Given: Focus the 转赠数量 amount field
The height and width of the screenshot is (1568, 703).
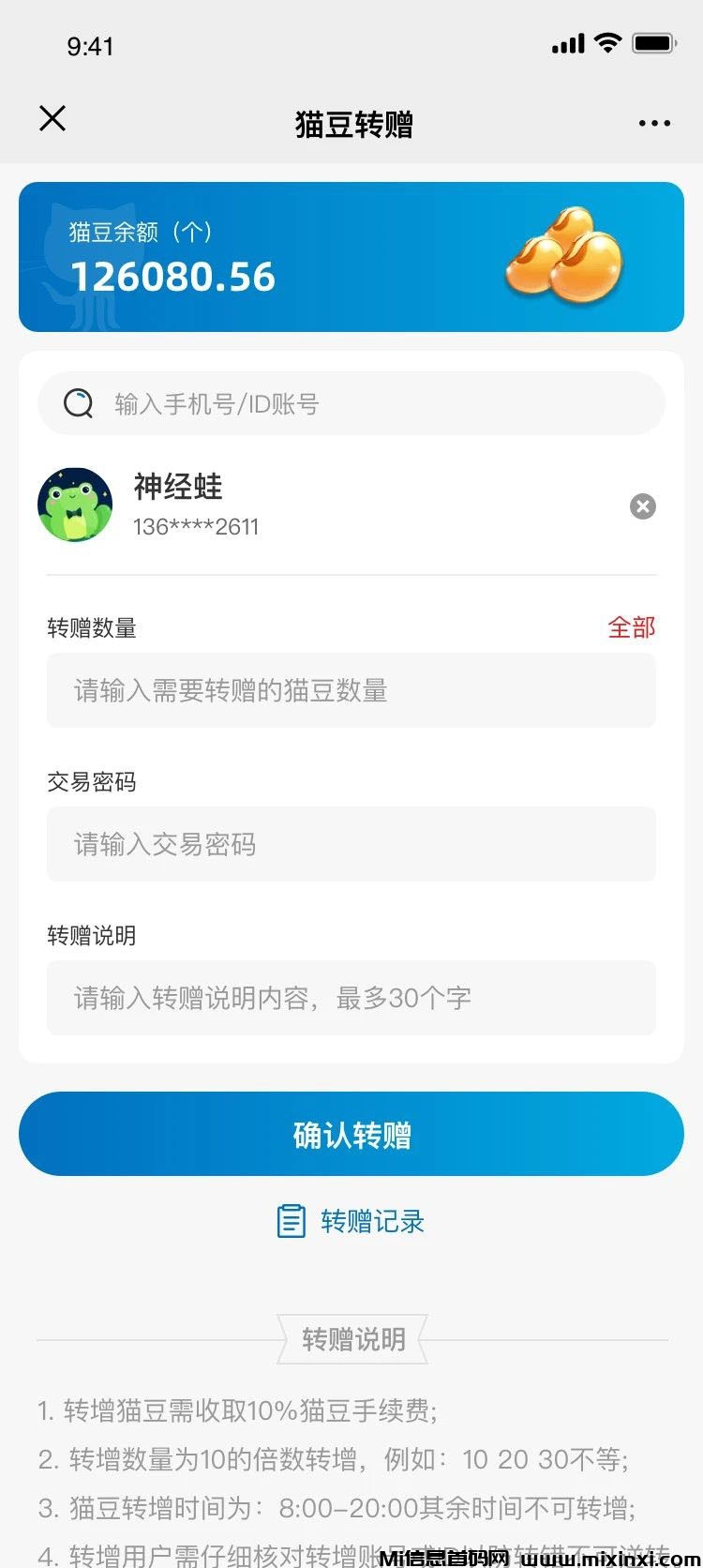Looking at the screenshot, I should tap(351, 691).
